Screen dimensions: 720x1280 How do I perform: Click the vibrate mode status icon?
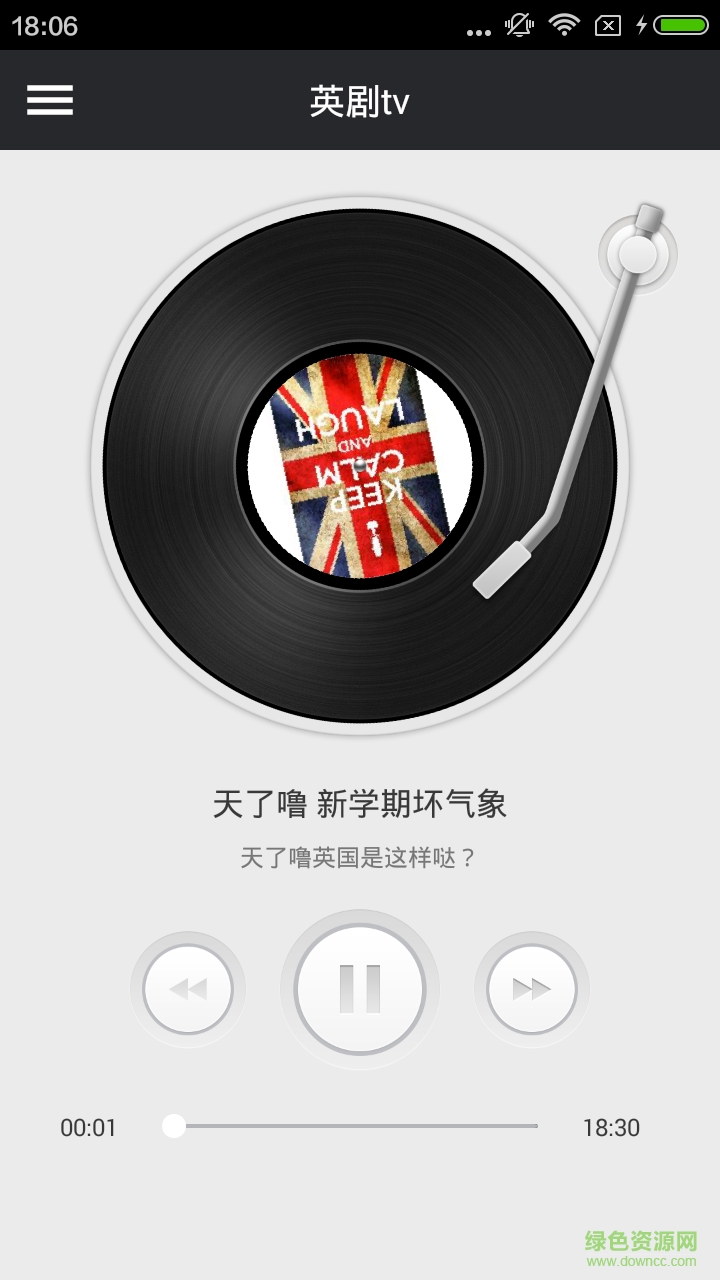518,25
